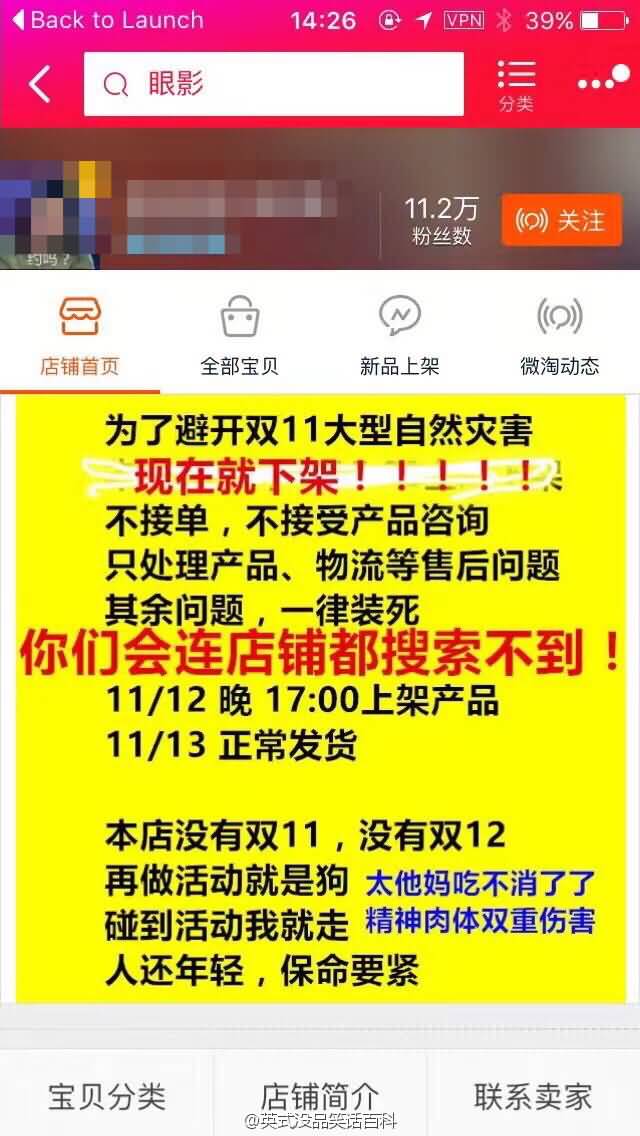Show the 店铺简介 shop introduction
Image resolution: width=640 pixels, height=1136 pixels.
coord(320,1096)
